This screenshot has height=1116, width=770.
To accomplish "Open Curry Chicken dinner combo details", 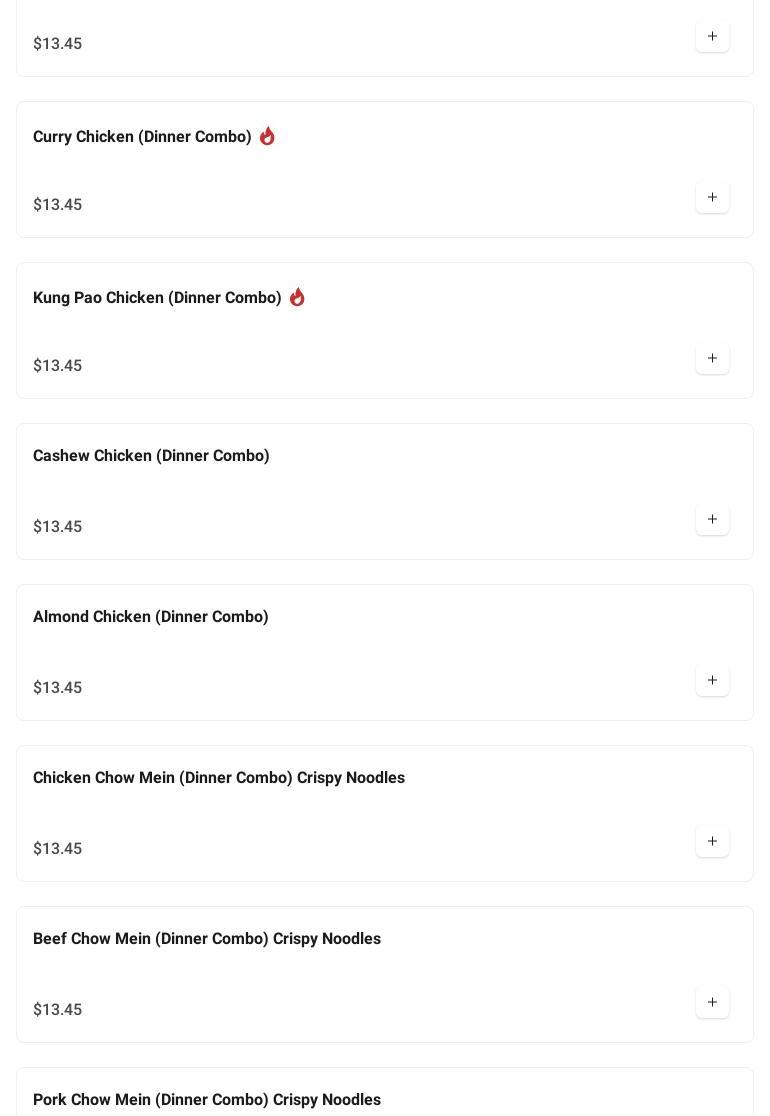I will [x=142, y=137].
